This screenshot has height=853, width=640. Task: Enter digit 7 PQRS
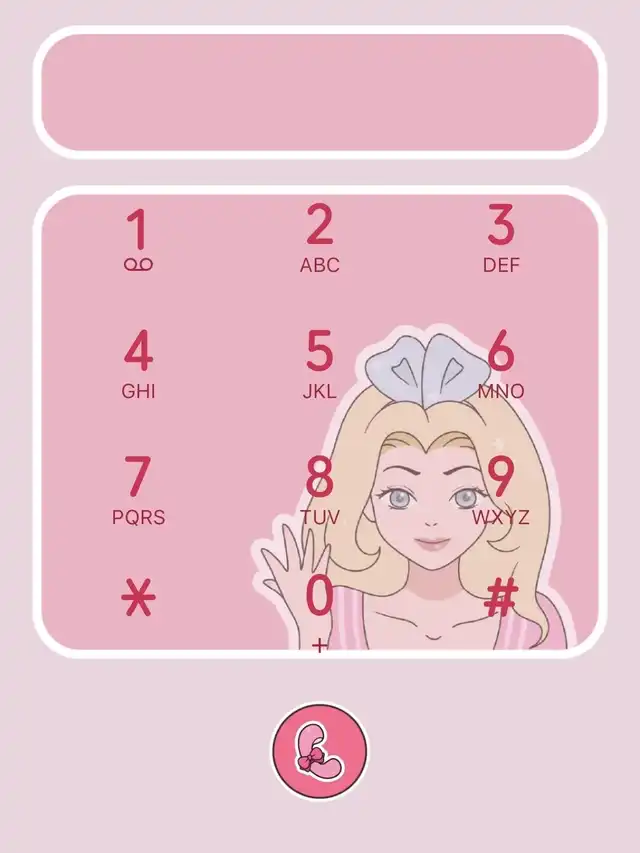(138, 491)
